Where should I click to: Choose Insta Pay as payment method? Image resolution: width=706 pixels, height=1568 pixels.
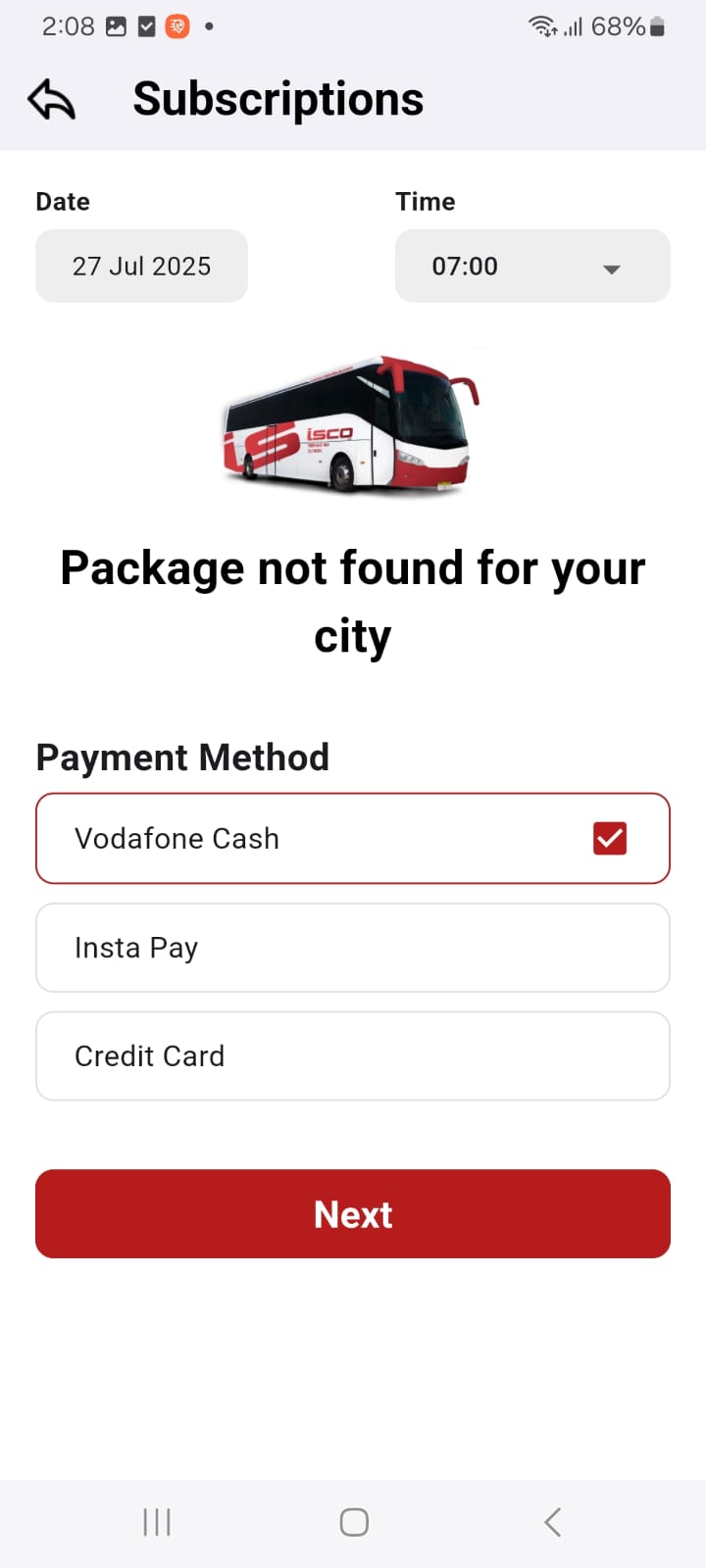tap(353, 948)
